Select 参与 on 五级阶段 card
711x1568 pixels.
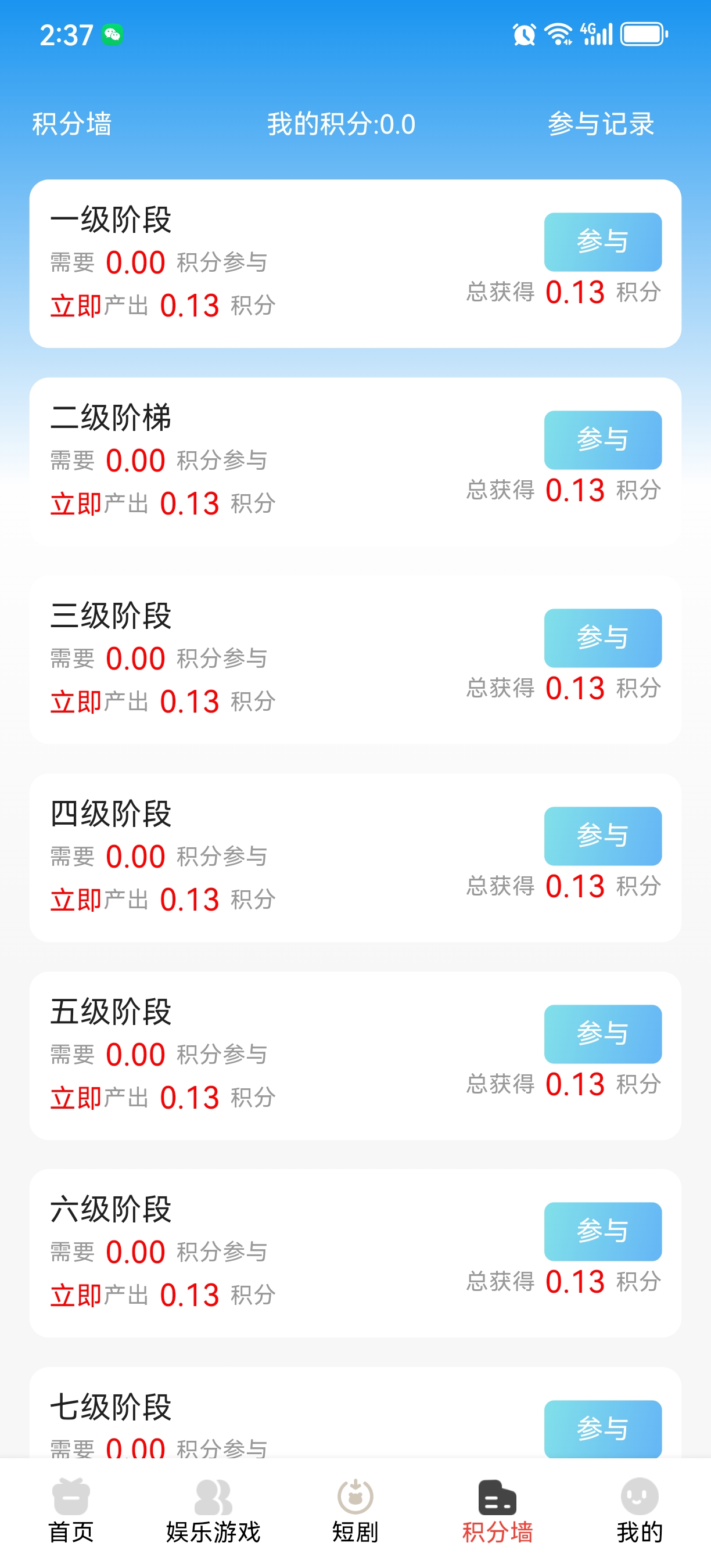pos(602,1034)
